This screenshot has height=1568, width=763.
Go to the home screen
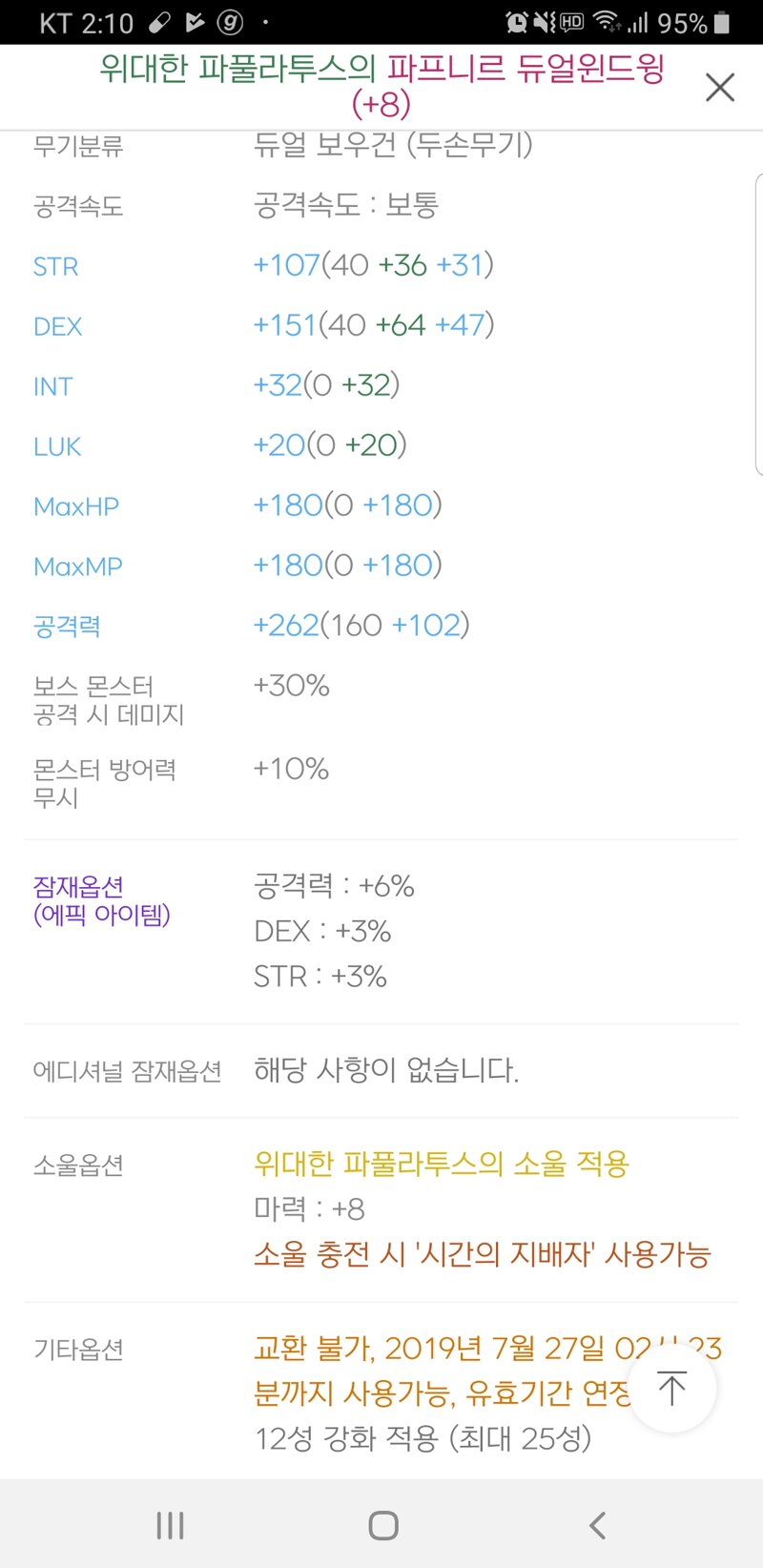click(x=383, y=1525)
